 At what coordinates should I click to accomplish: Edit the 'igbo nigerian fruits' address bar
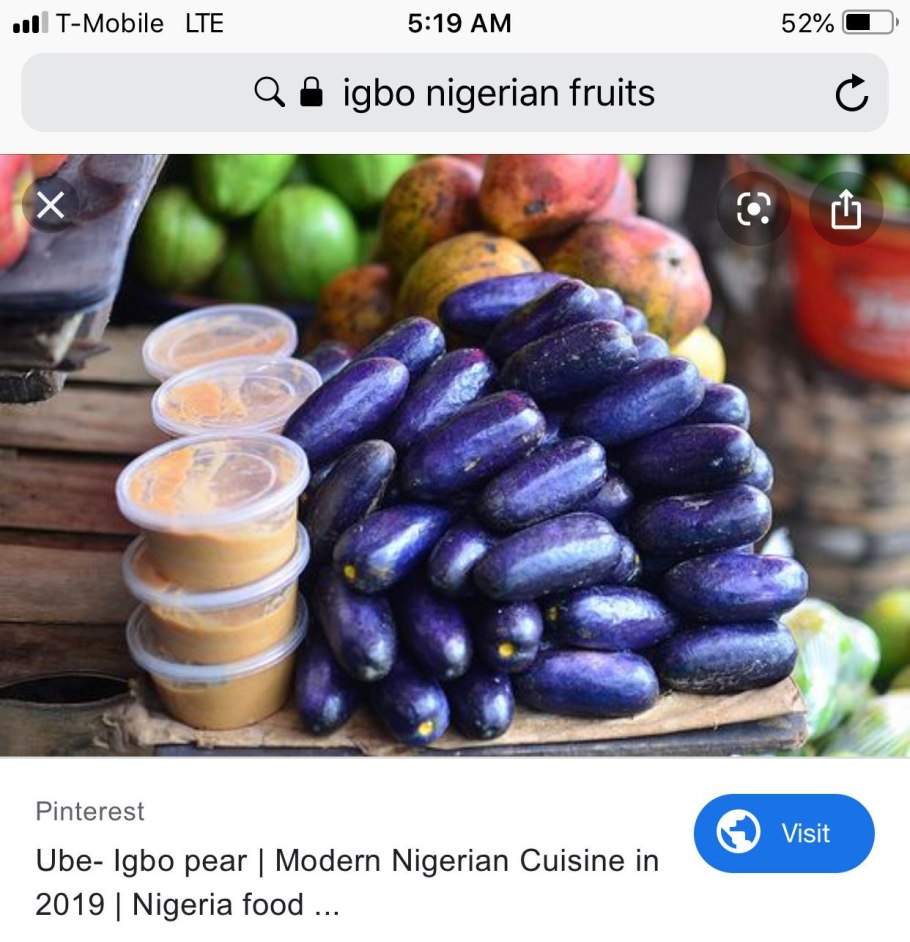(x=498, y=94)
